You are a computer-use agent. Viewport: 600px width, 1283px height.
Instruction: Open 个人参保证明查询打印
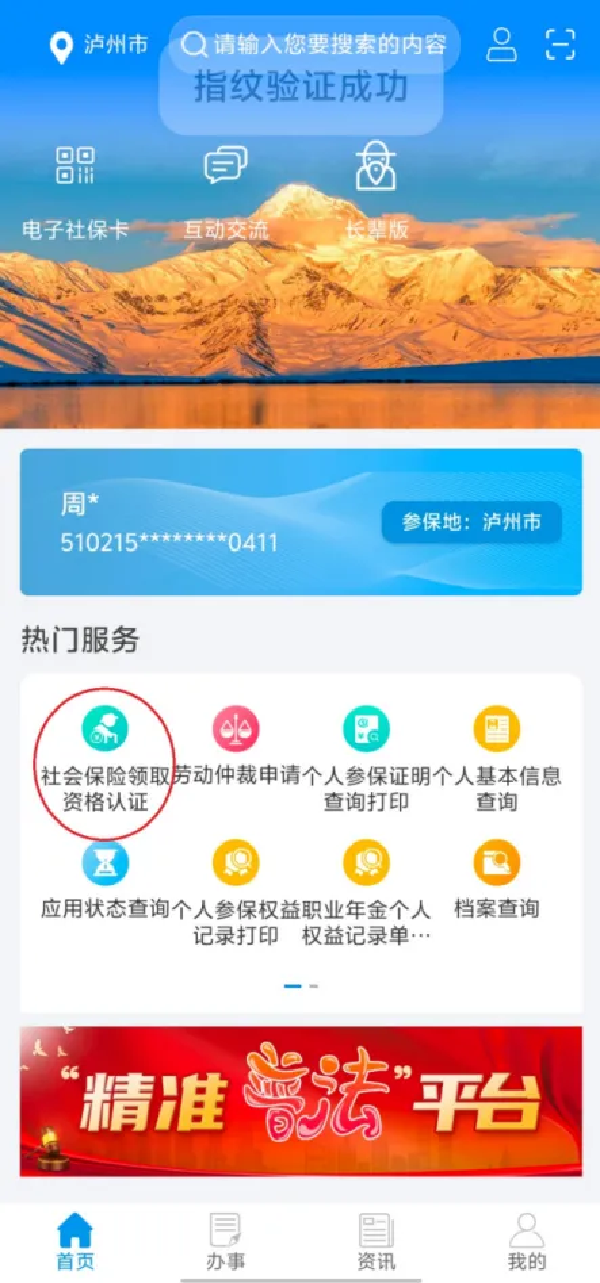366,758
